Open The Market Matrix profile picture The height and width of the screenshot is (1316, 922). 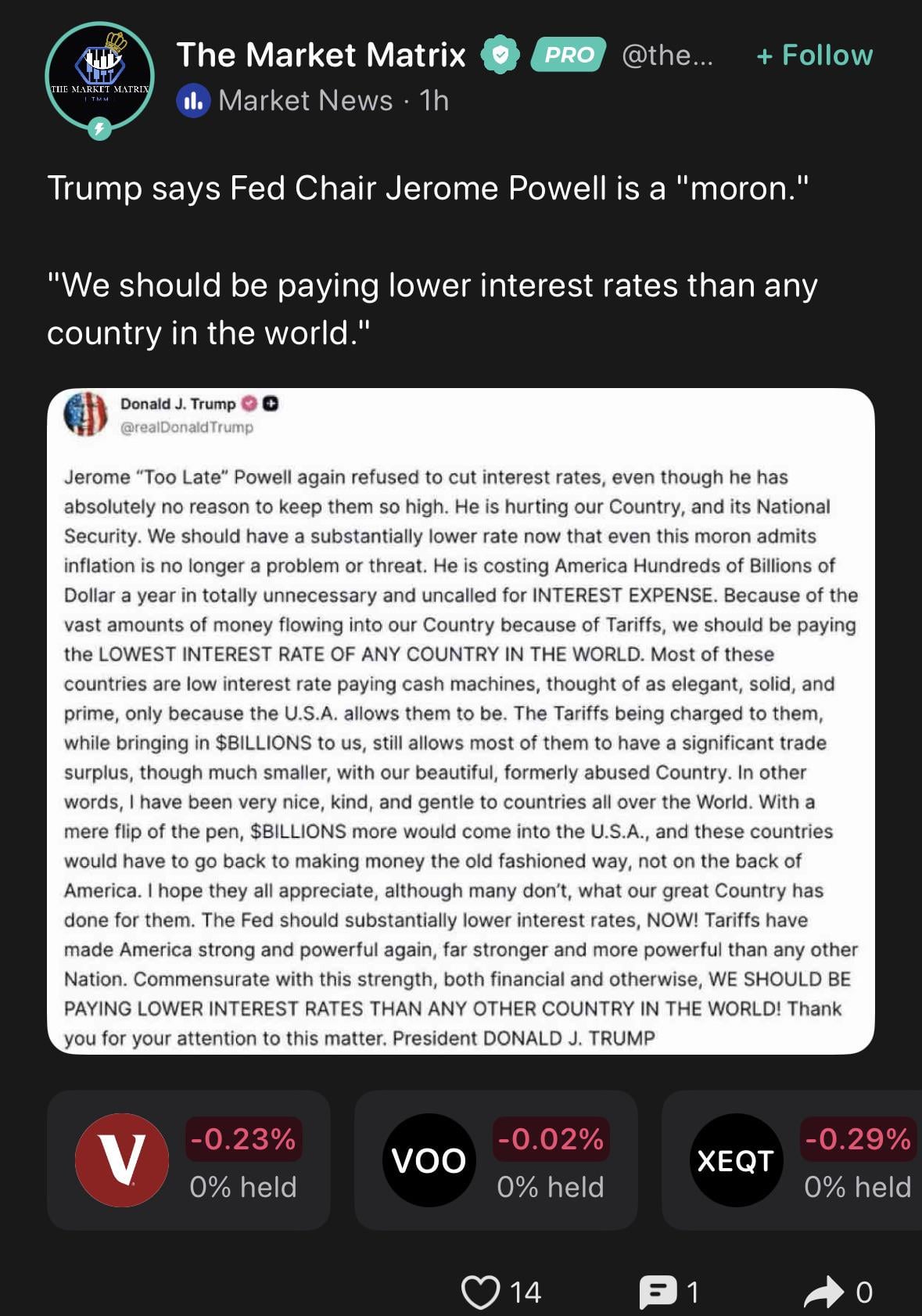[x=99, y=77]
